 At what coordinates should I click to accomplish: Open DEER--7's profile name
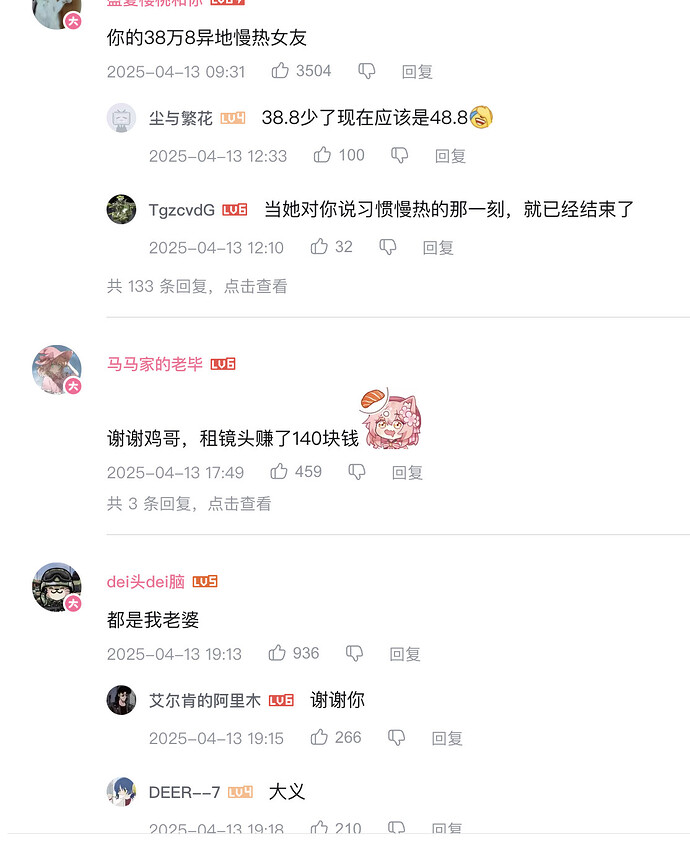click(x=184, y=792)
